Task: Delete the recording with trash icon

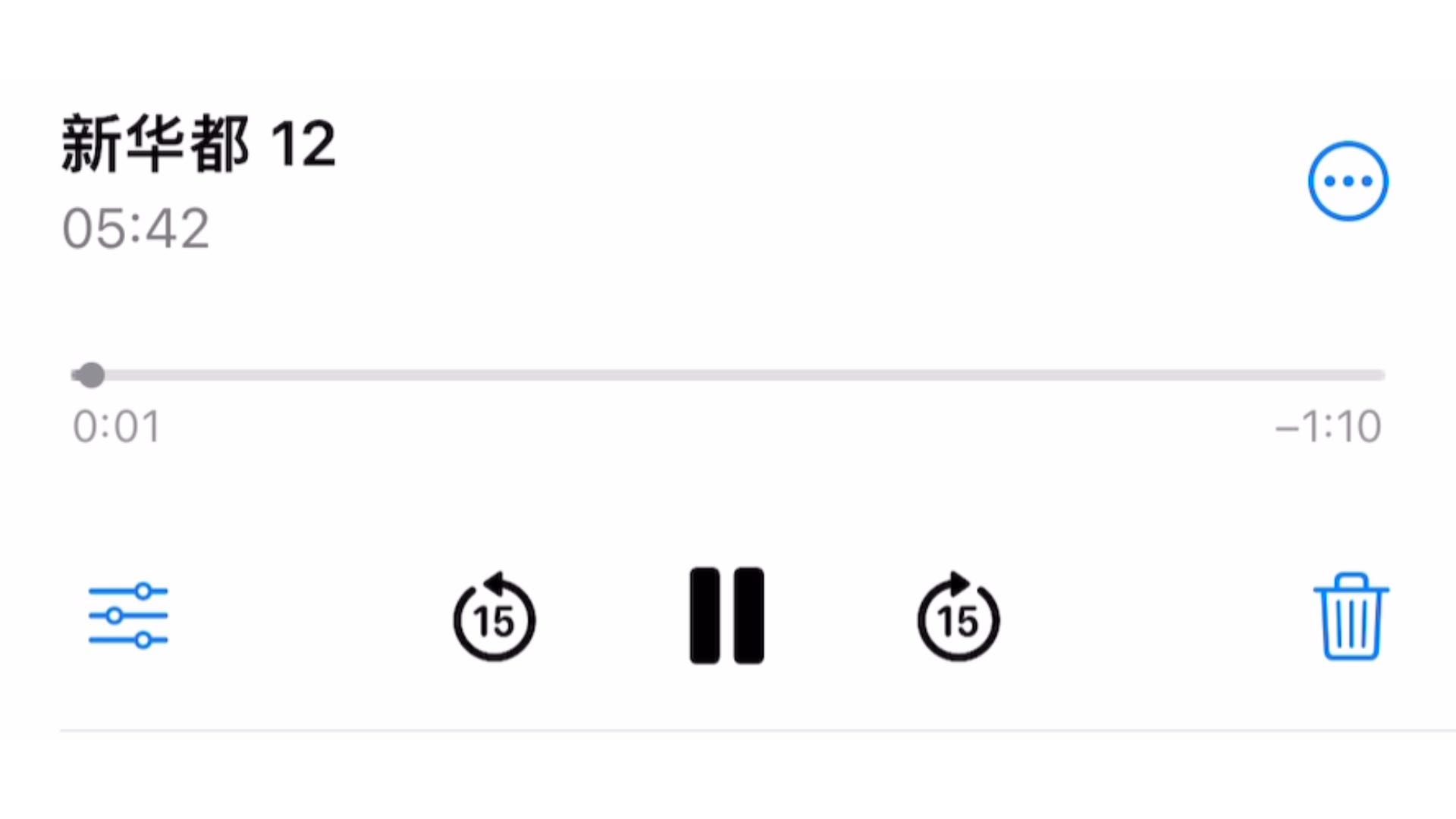Action: pyautogui.click(x=1351, y=617)
